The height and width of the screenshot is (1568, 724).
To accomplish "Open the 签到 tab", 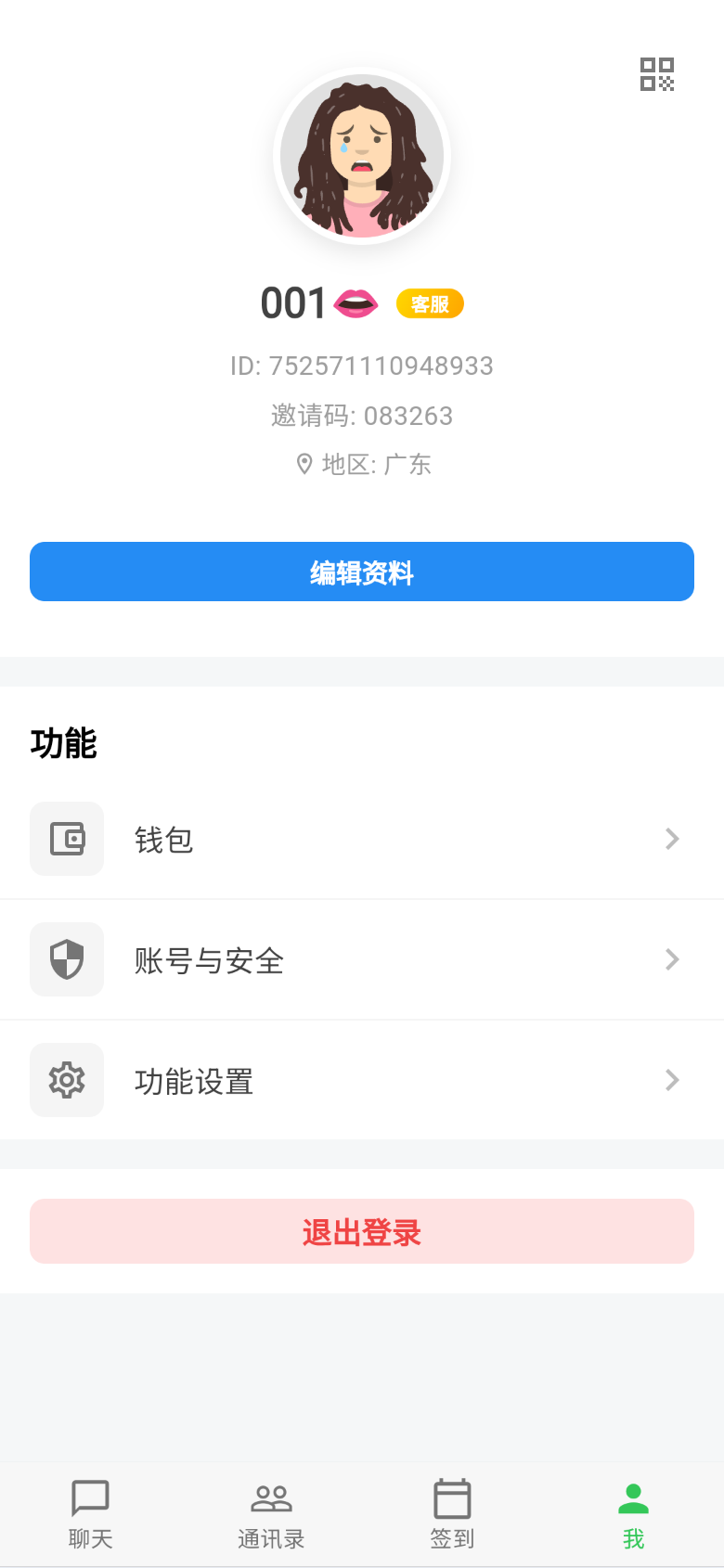I will 452,1514.
